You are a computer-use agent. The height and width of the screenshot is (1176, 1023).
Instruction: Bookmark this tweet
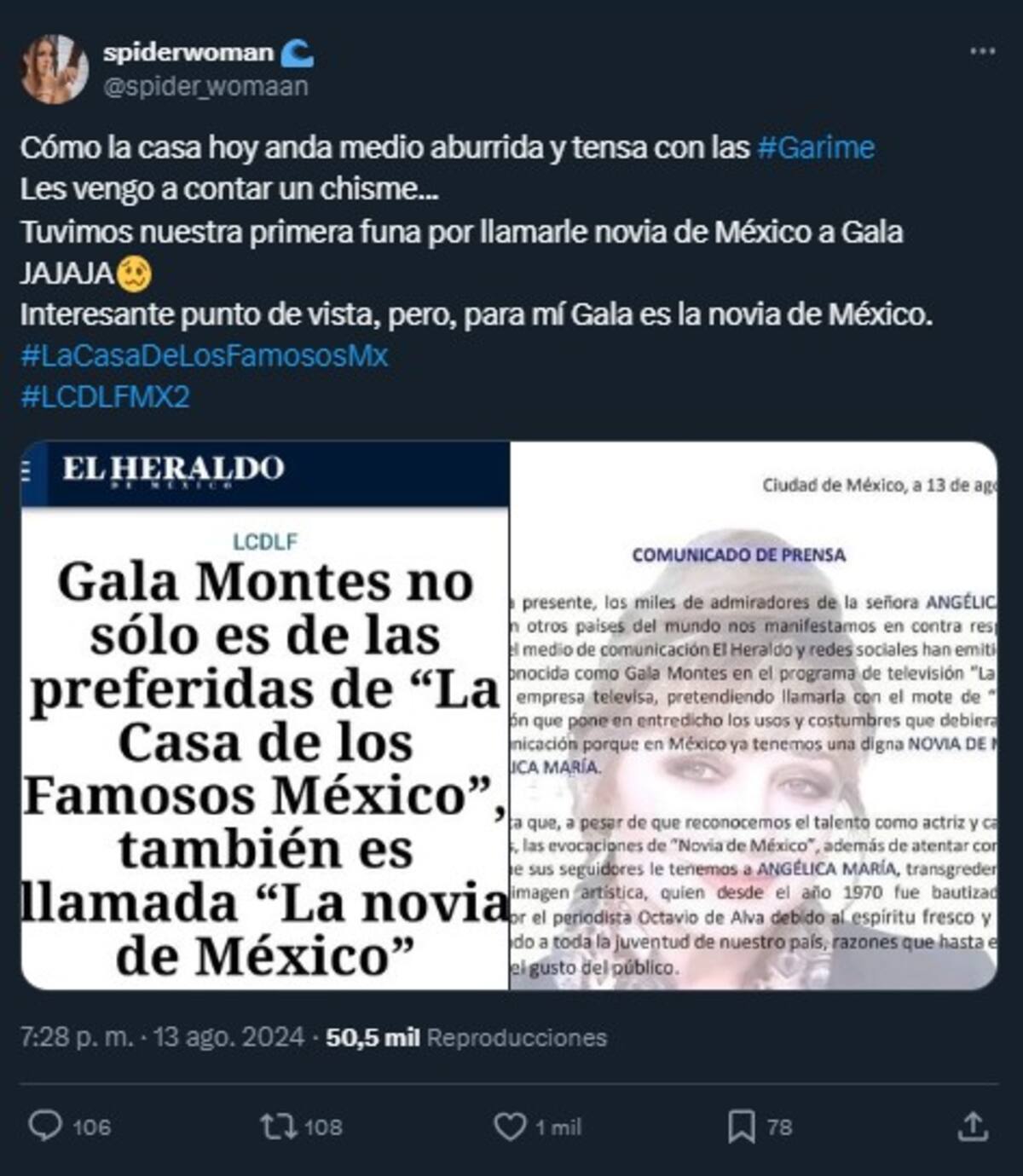[741, 1127]
